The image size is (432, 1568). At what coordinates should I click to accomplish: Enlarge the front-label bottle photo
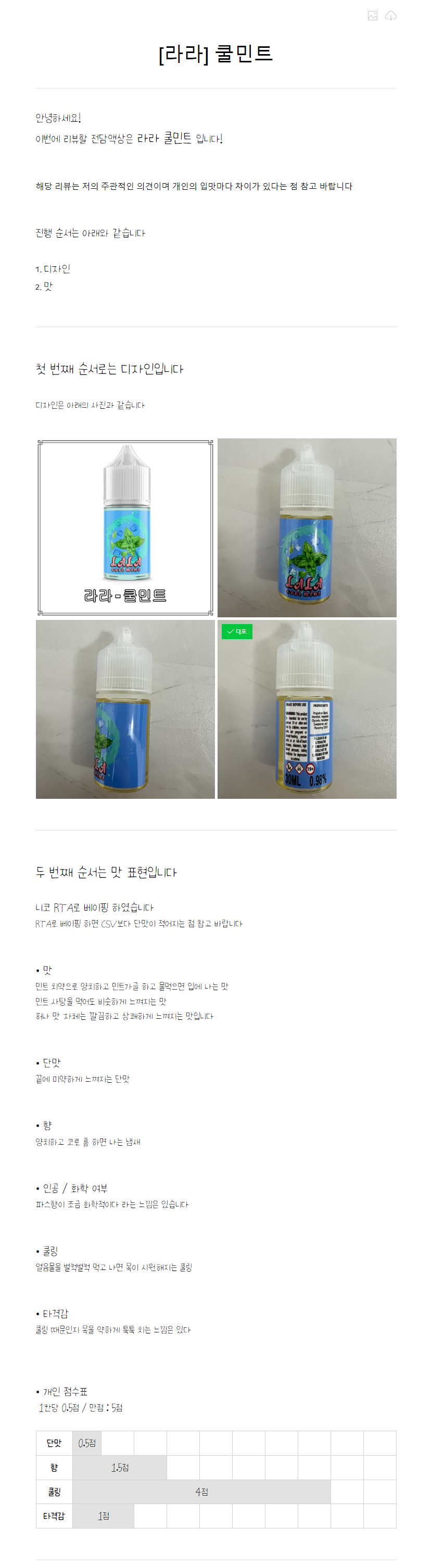point(307,527)
